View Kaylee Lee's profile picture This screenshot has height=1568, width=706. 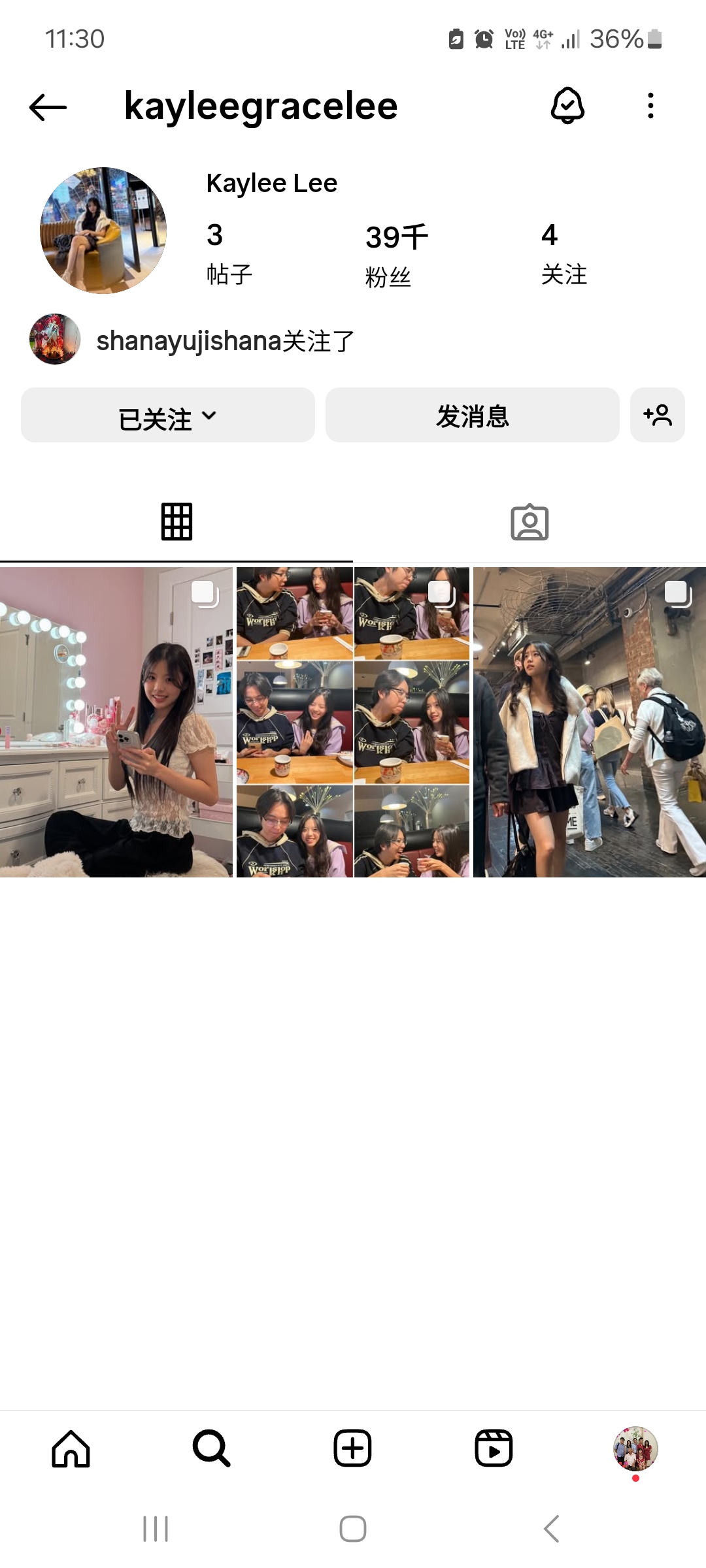coord(103,231)
